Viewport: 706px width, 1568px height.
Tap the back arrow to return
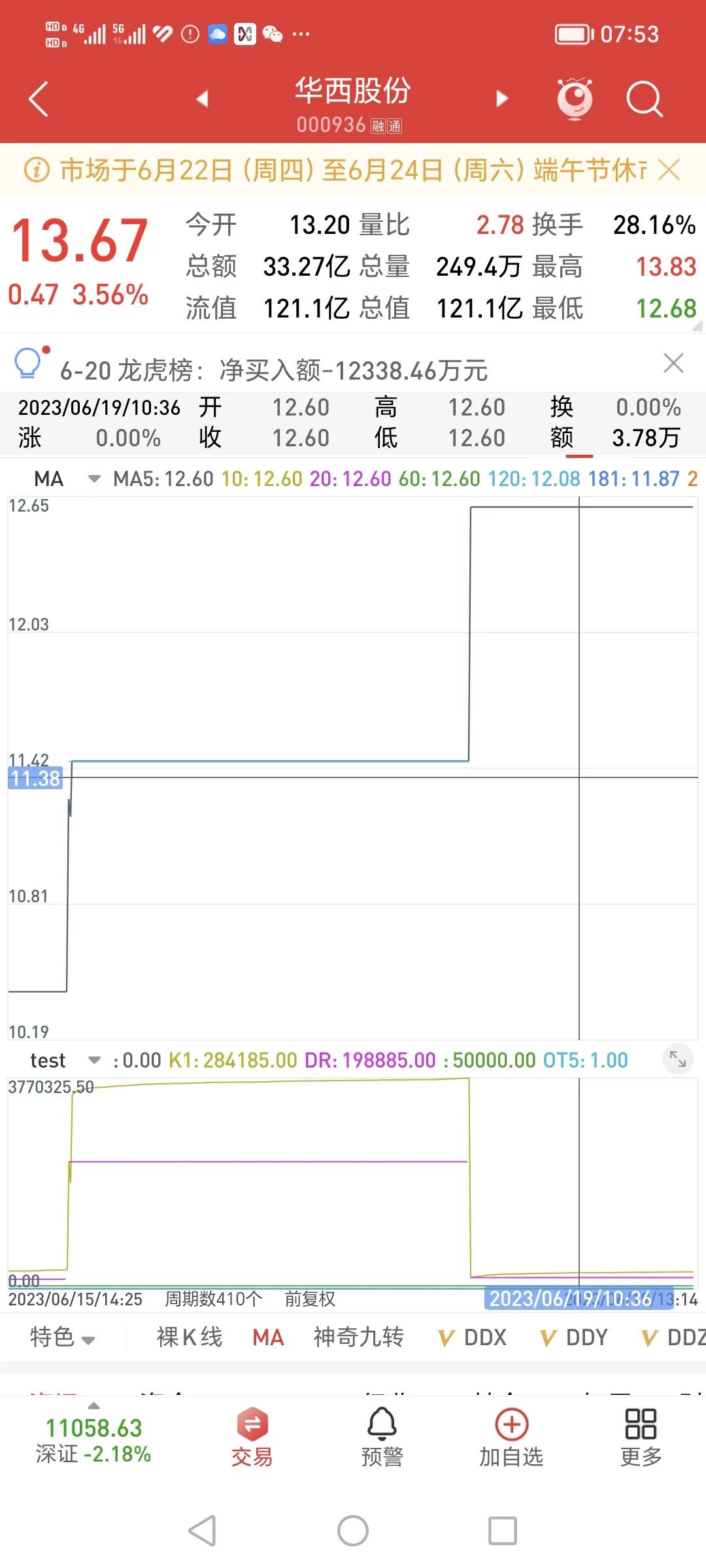[37, 98]
